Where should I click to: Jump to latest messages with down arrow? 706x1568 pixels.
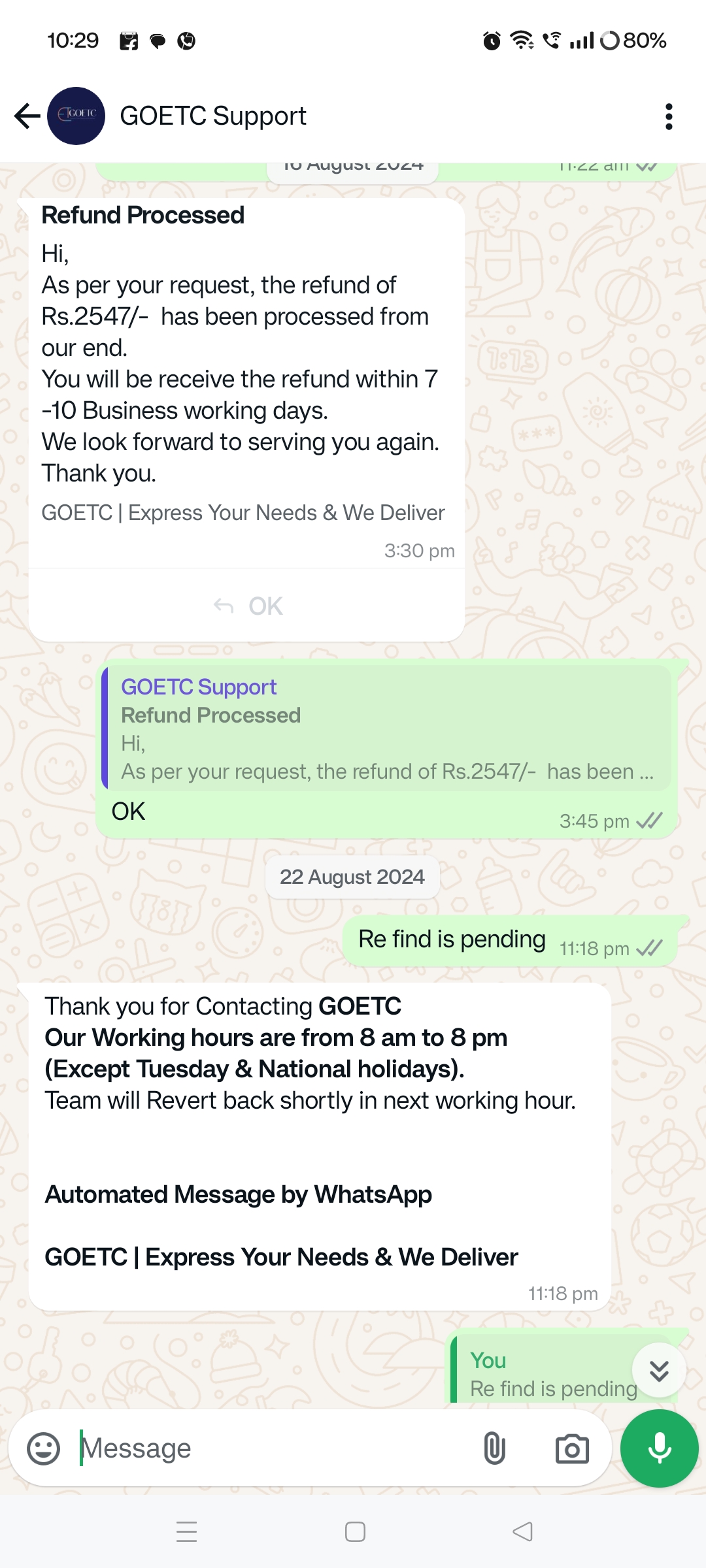click(x=659, y=1371)
